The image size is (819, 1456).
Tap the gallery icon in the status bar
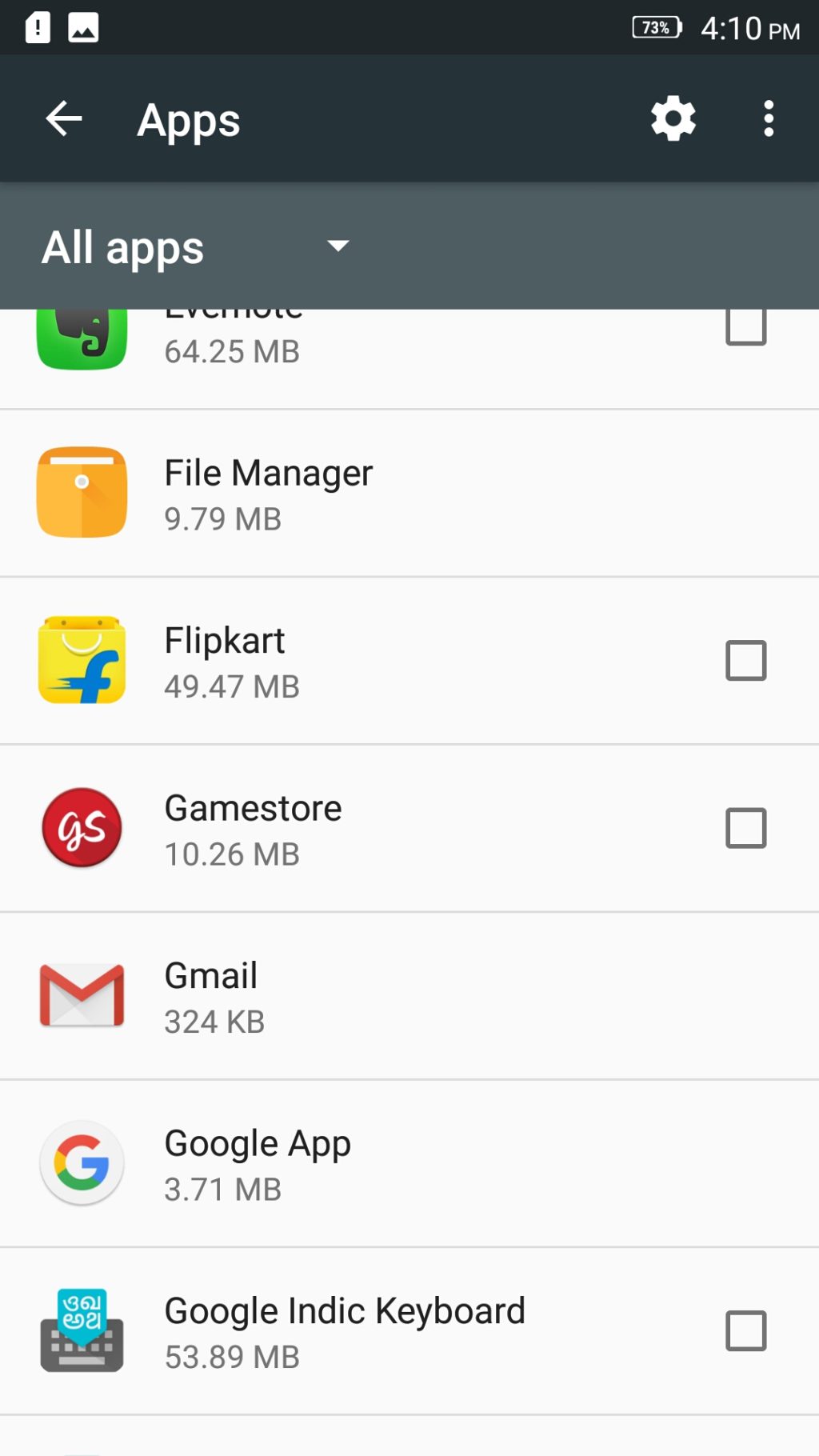[x=84, y=26]
